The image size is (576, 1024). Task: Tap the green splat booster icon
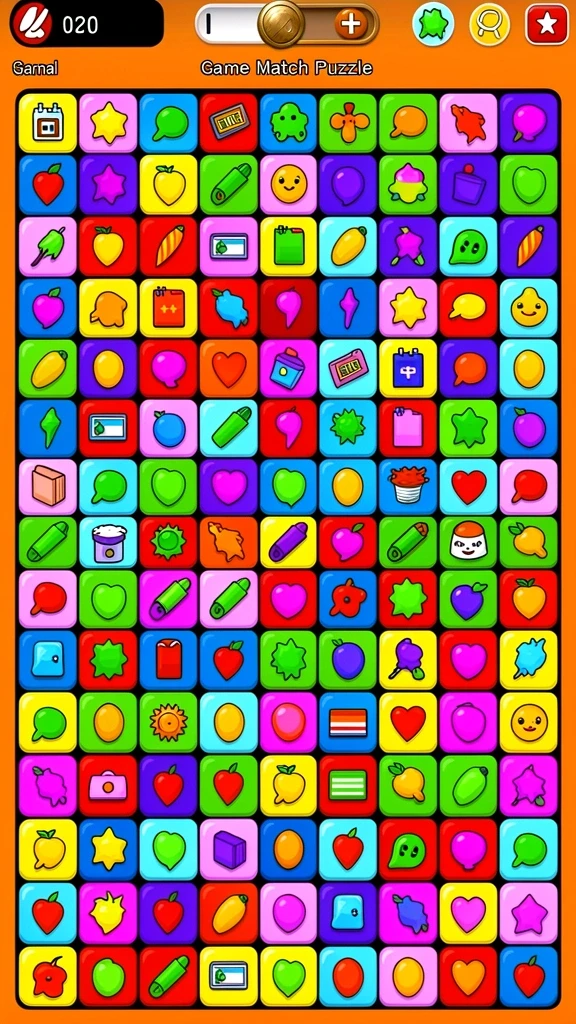tap(433, 24)
